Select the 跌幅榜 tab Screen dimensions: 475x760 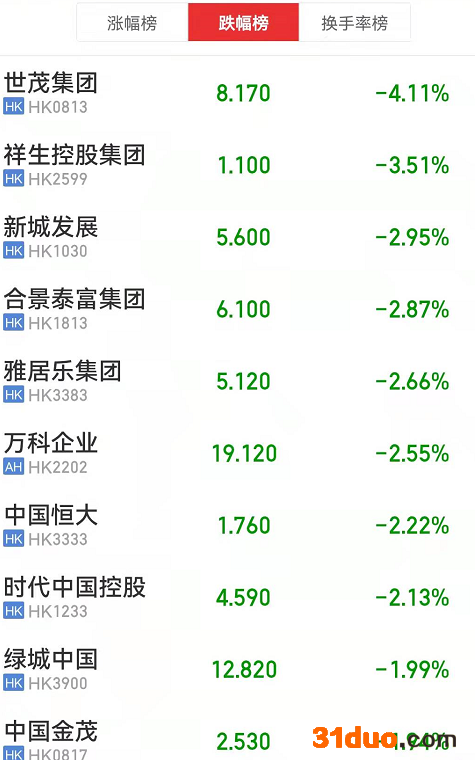coord(243,22)
